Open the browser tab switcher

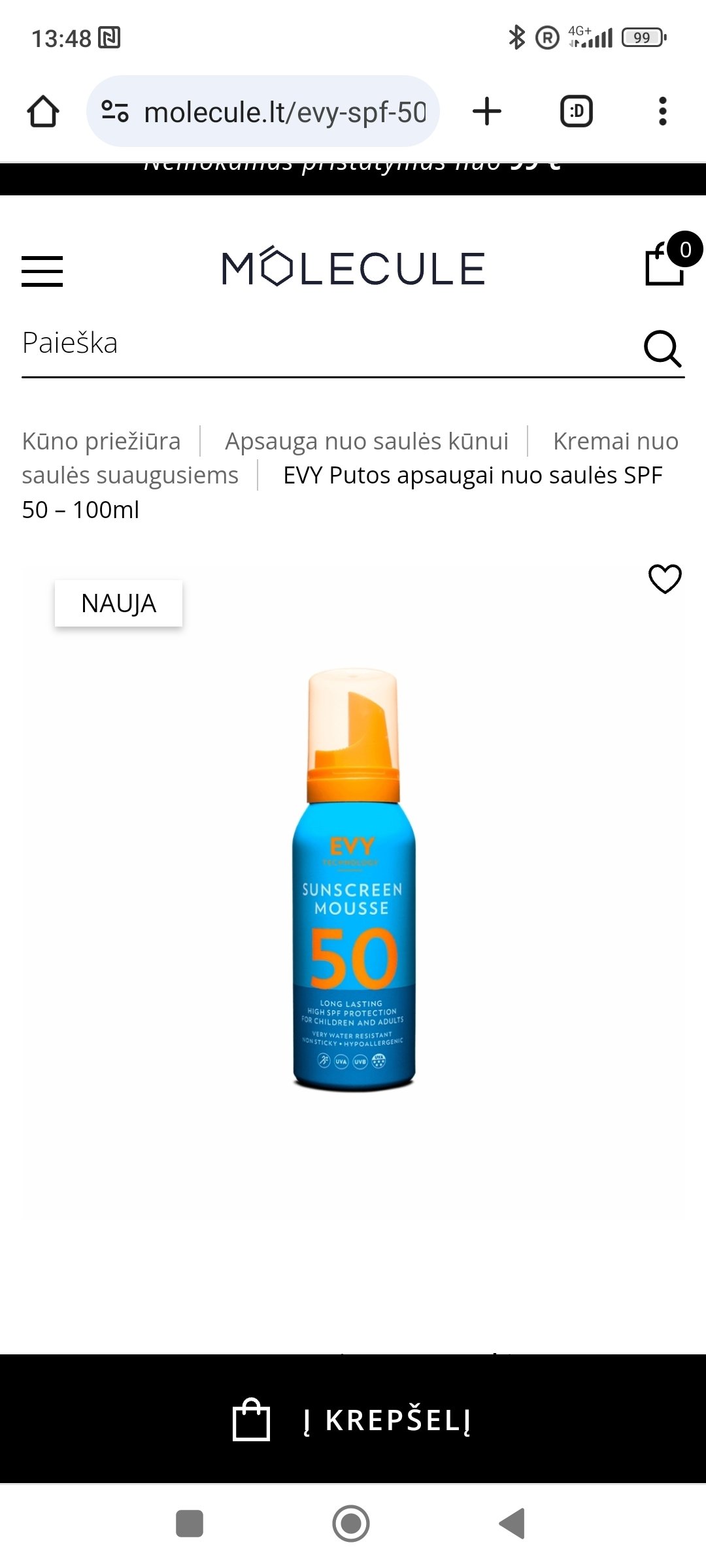tap(577, 111)
